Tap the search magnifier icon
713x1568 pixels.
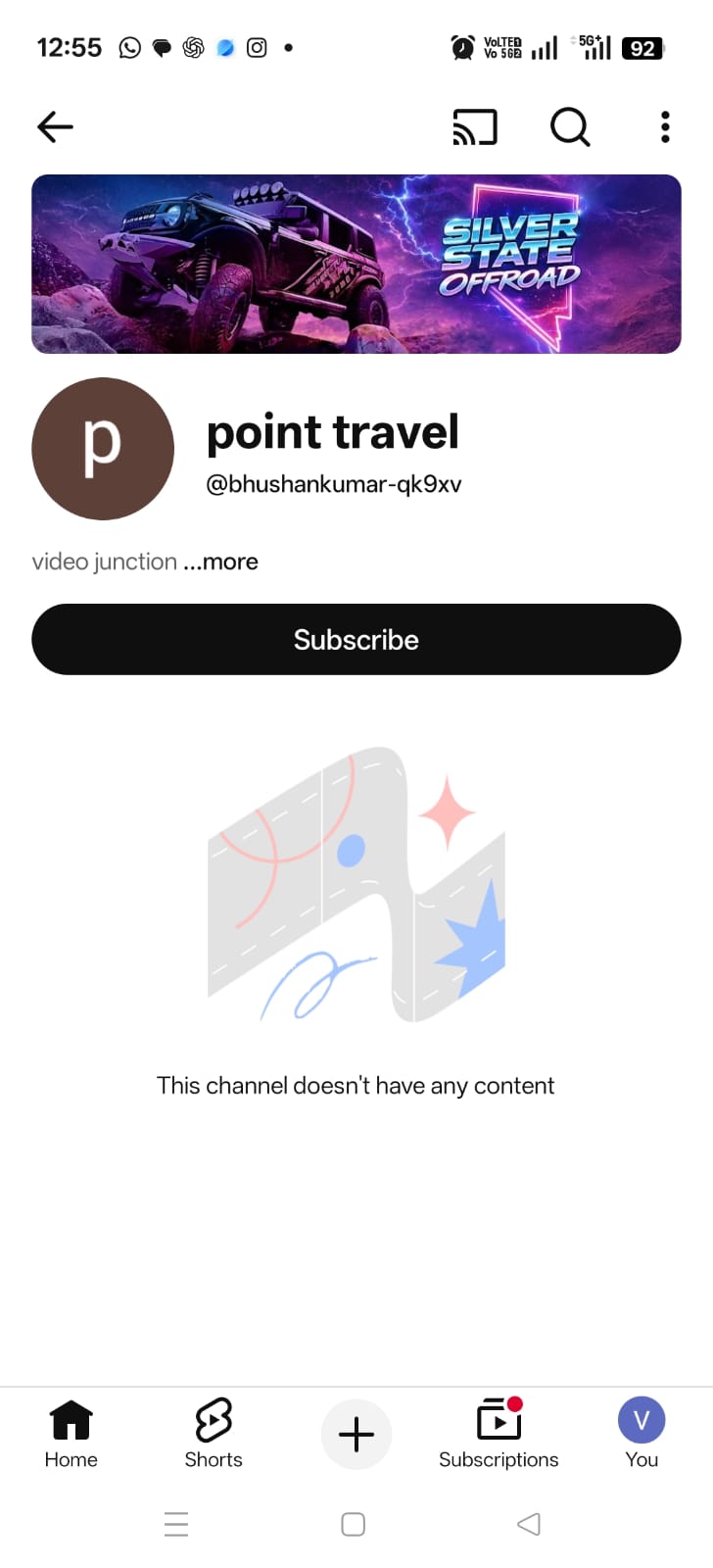click(x=570, y=126)
